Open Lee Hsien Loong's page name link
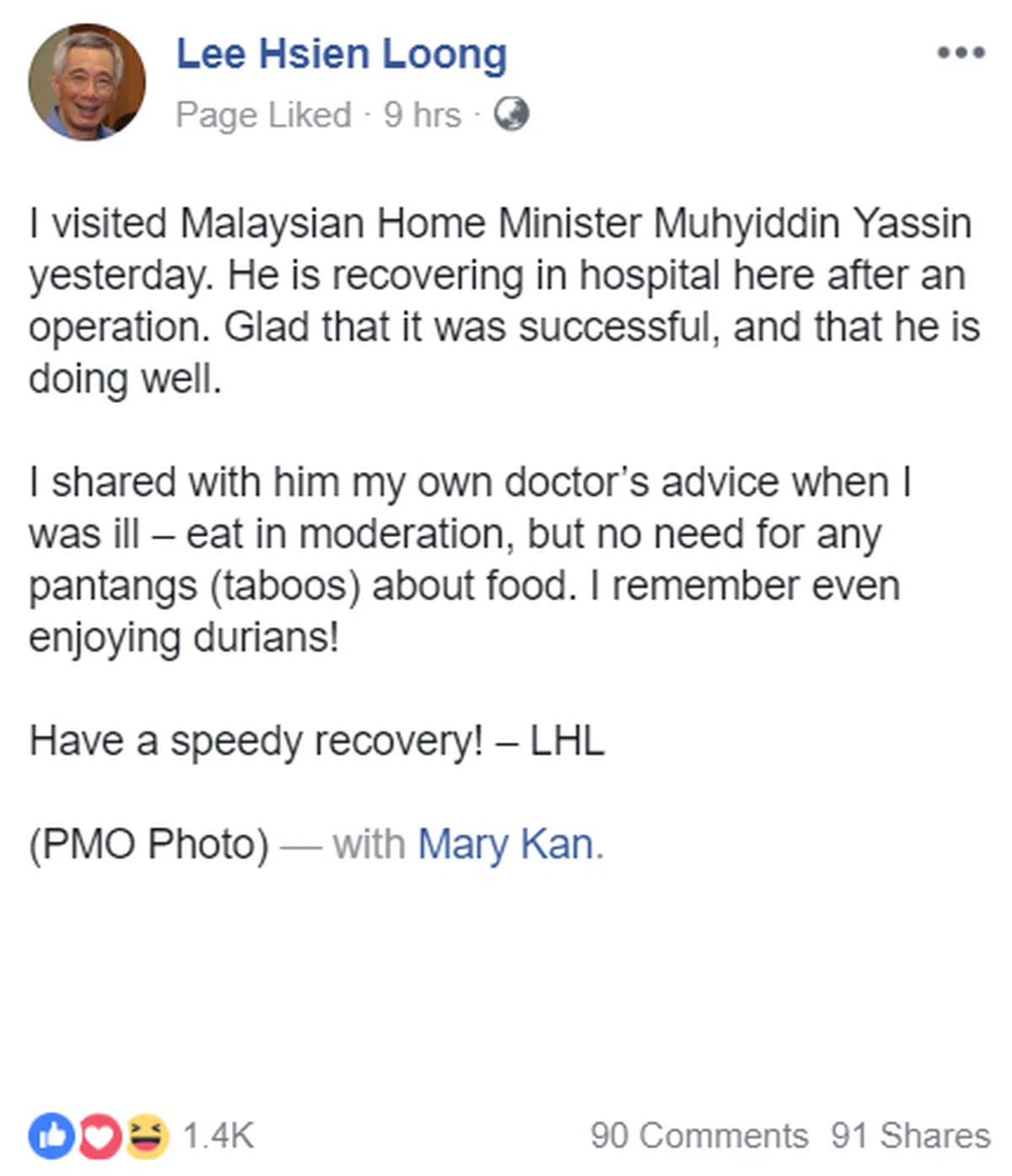 pyautogui.click(x=342, y=54)
